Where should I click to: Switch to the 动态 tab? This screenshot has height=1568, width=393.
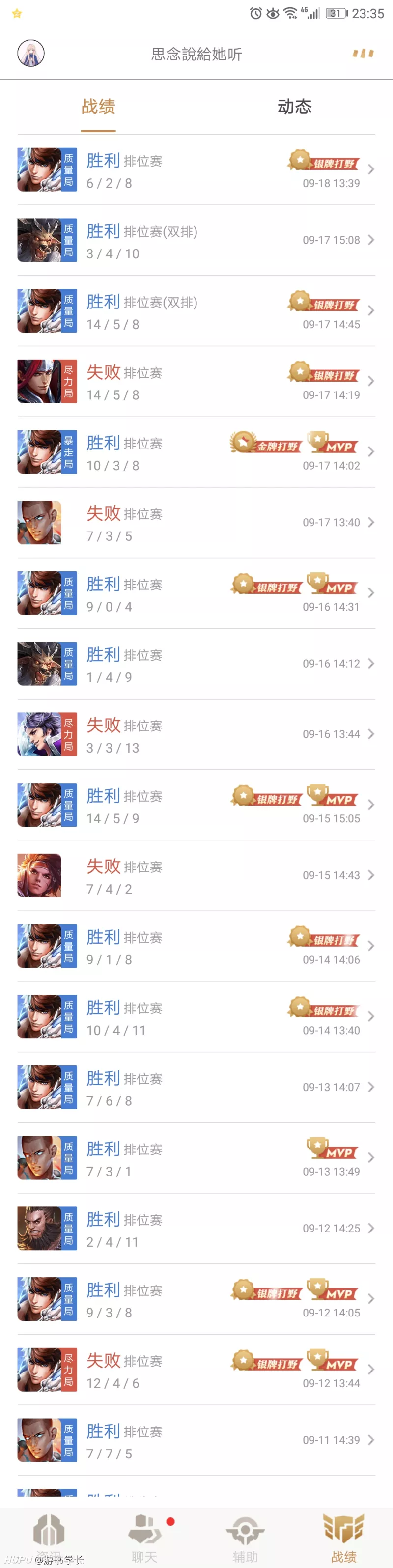point(294,107)
